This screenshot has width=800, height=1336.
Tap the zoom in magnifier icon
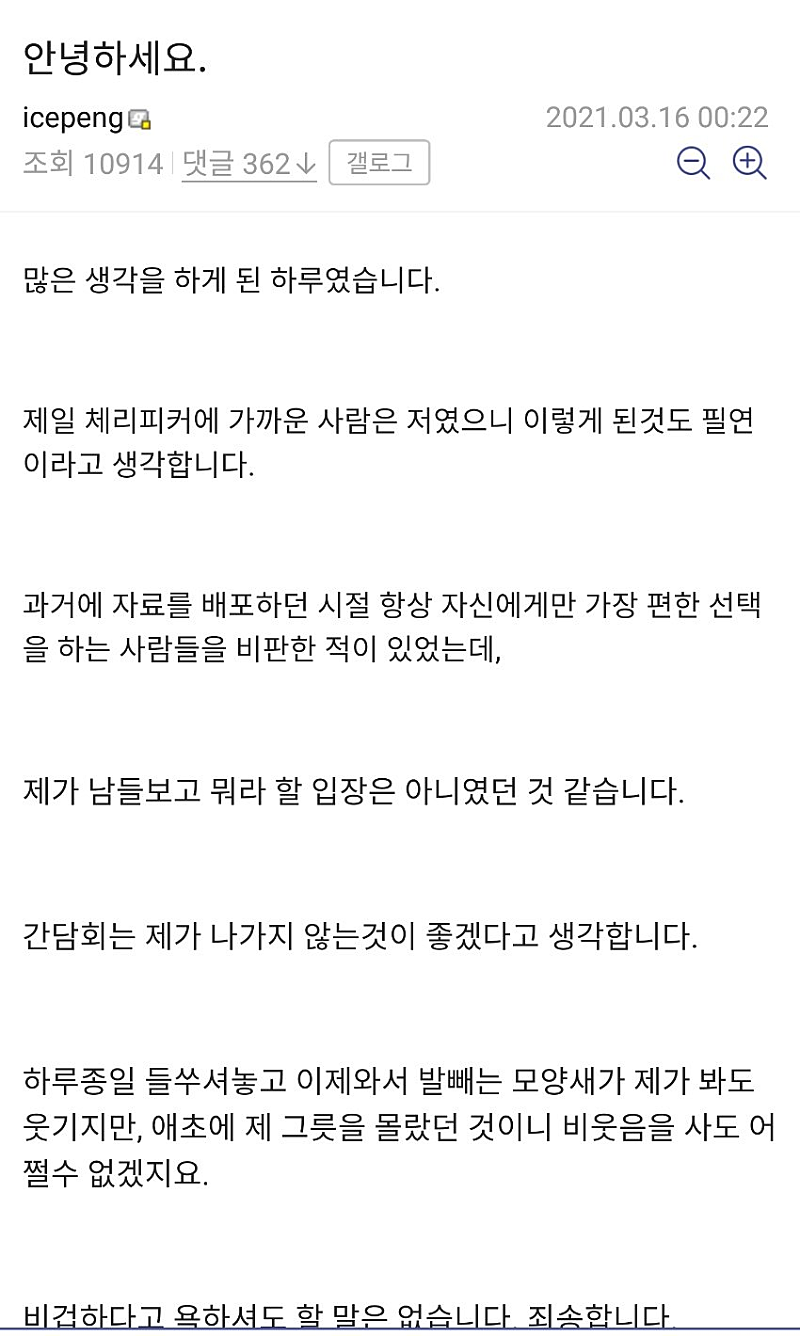click(x=748, y=163)
